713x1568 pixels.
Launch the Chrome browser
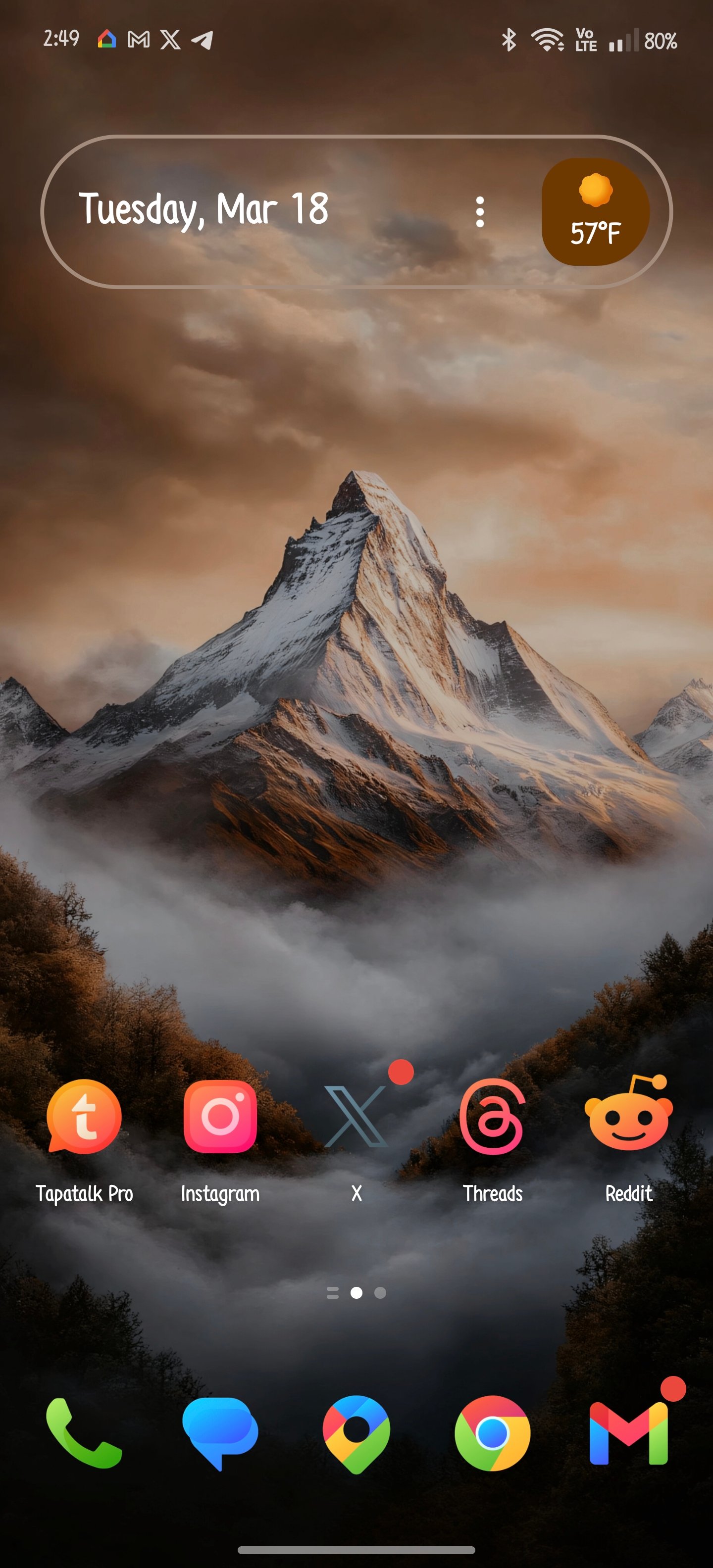(492, 1433)
